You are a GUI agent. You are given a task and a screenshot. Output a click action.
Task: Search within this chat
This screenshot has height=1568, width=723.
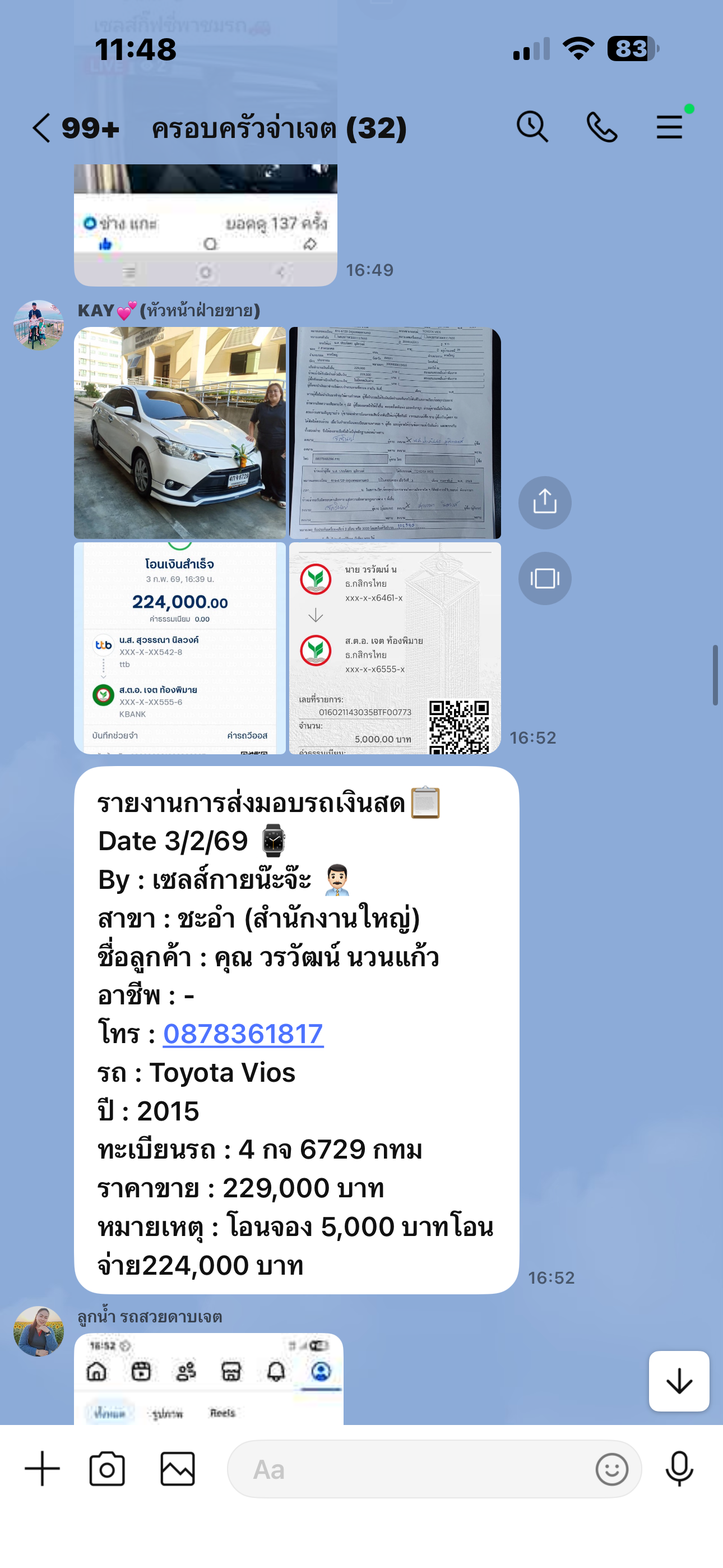pyautogui.click(x=532, y=127)
